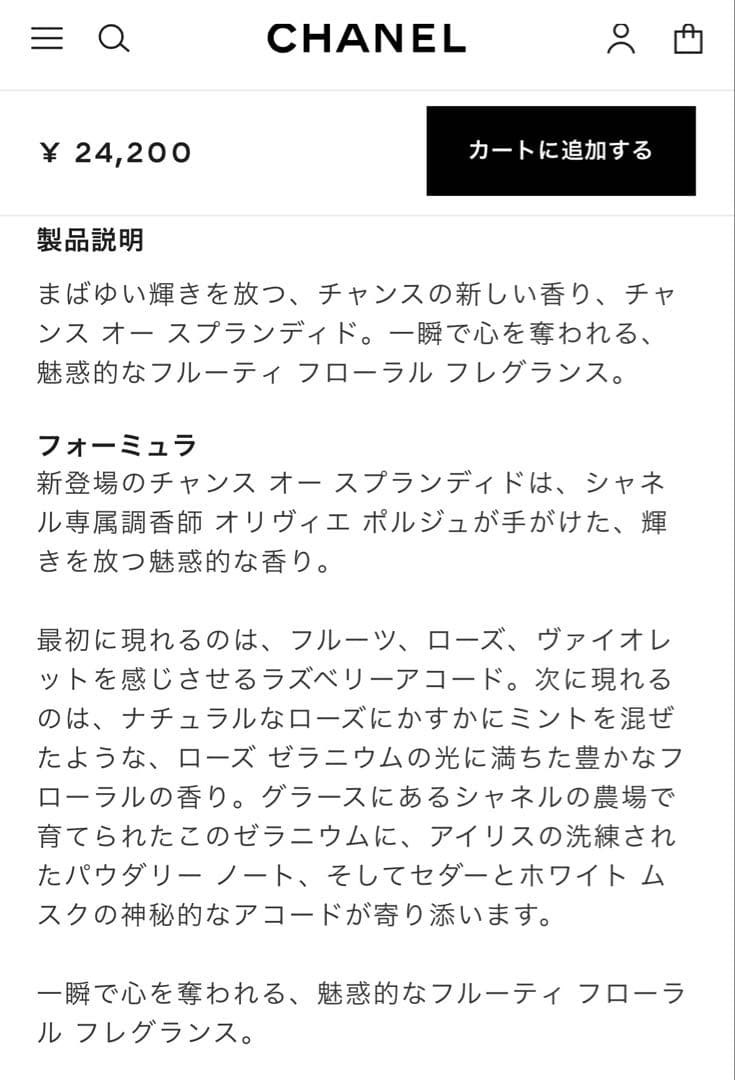Open the site menu via three lines icon
735x1080 pixels.
44,39
